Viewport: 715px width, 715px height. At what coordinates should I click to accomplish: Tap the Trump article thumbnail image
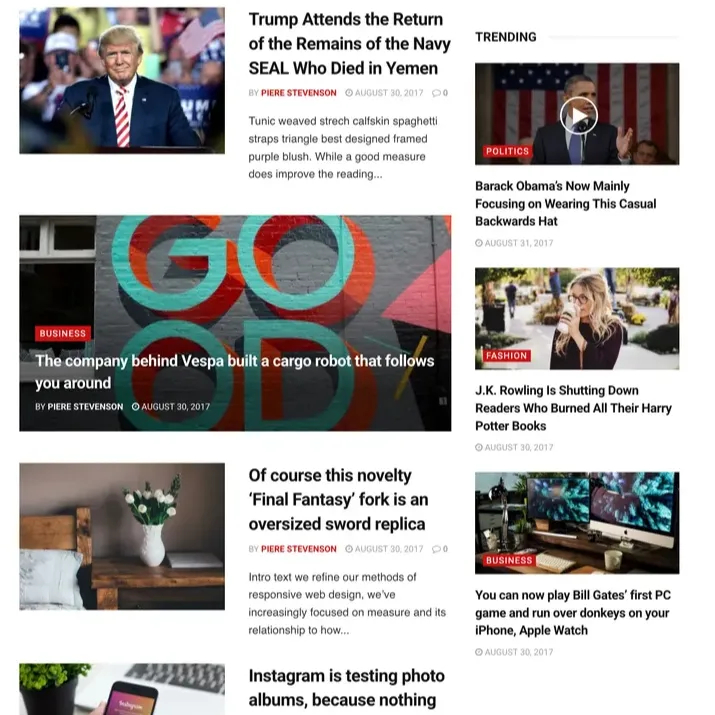[x=122, y=80]
